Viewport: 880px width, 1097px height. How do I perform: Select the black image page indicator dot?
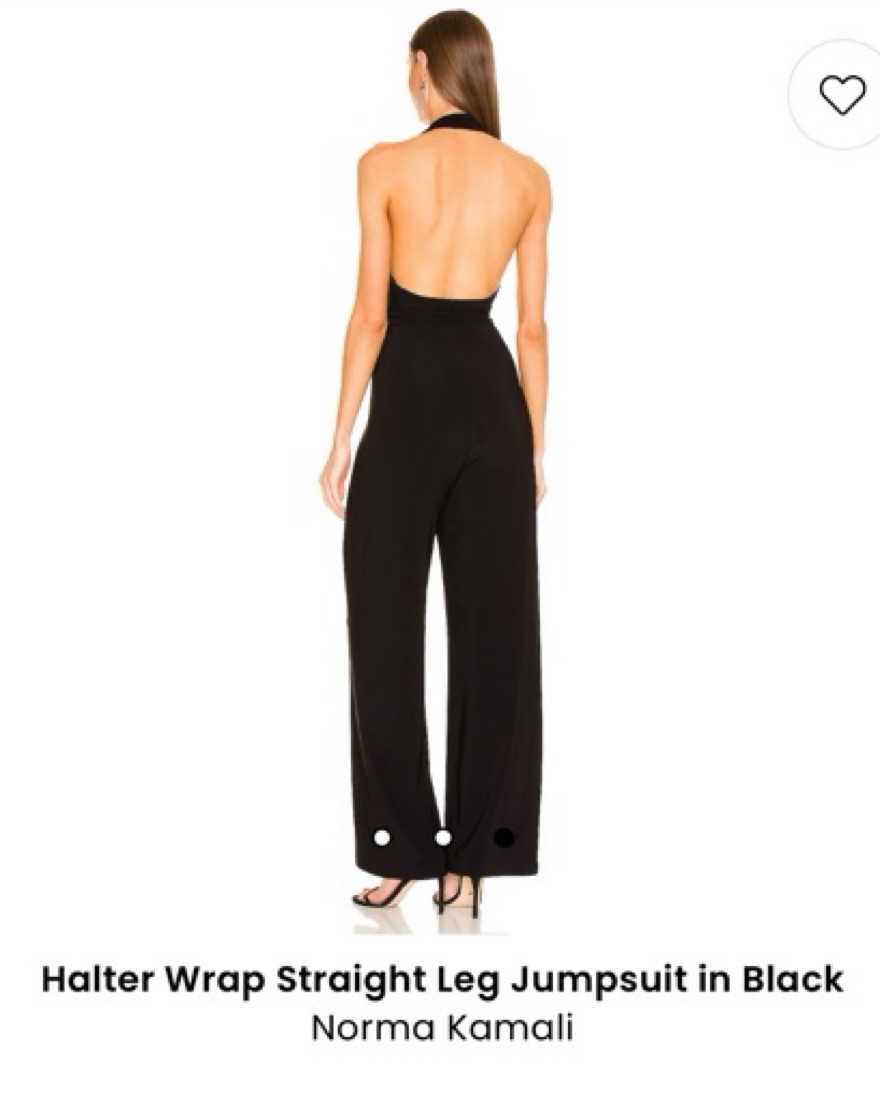pyautogui.click(x=504, y=837)
